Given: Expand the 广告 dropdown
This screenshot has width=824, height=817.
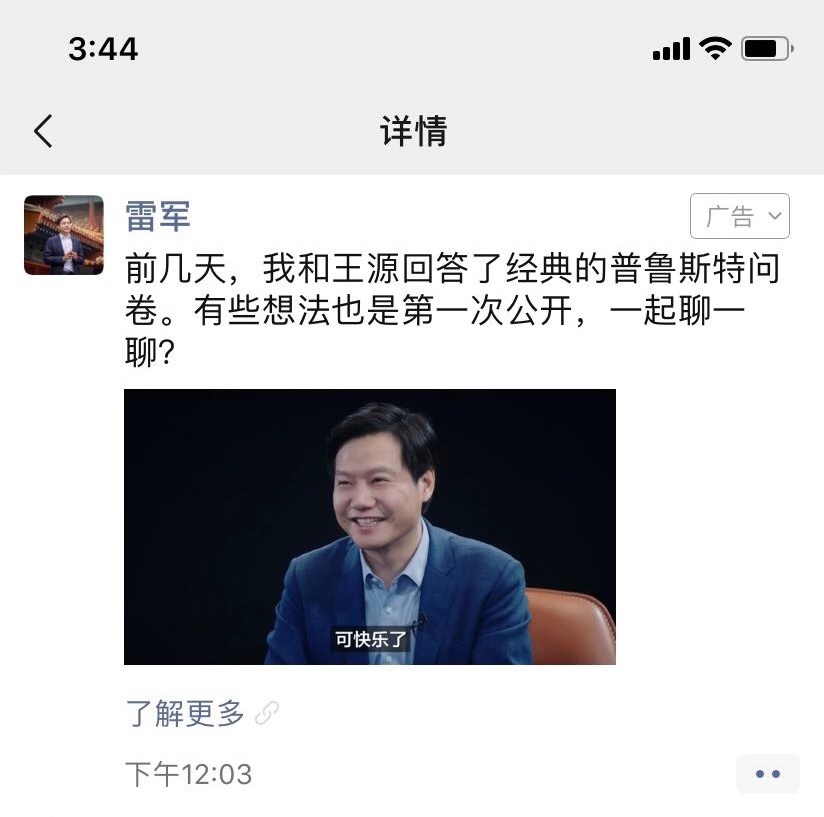Looking at the screenshot, I should pyautogui.click(x=739, y=216).
